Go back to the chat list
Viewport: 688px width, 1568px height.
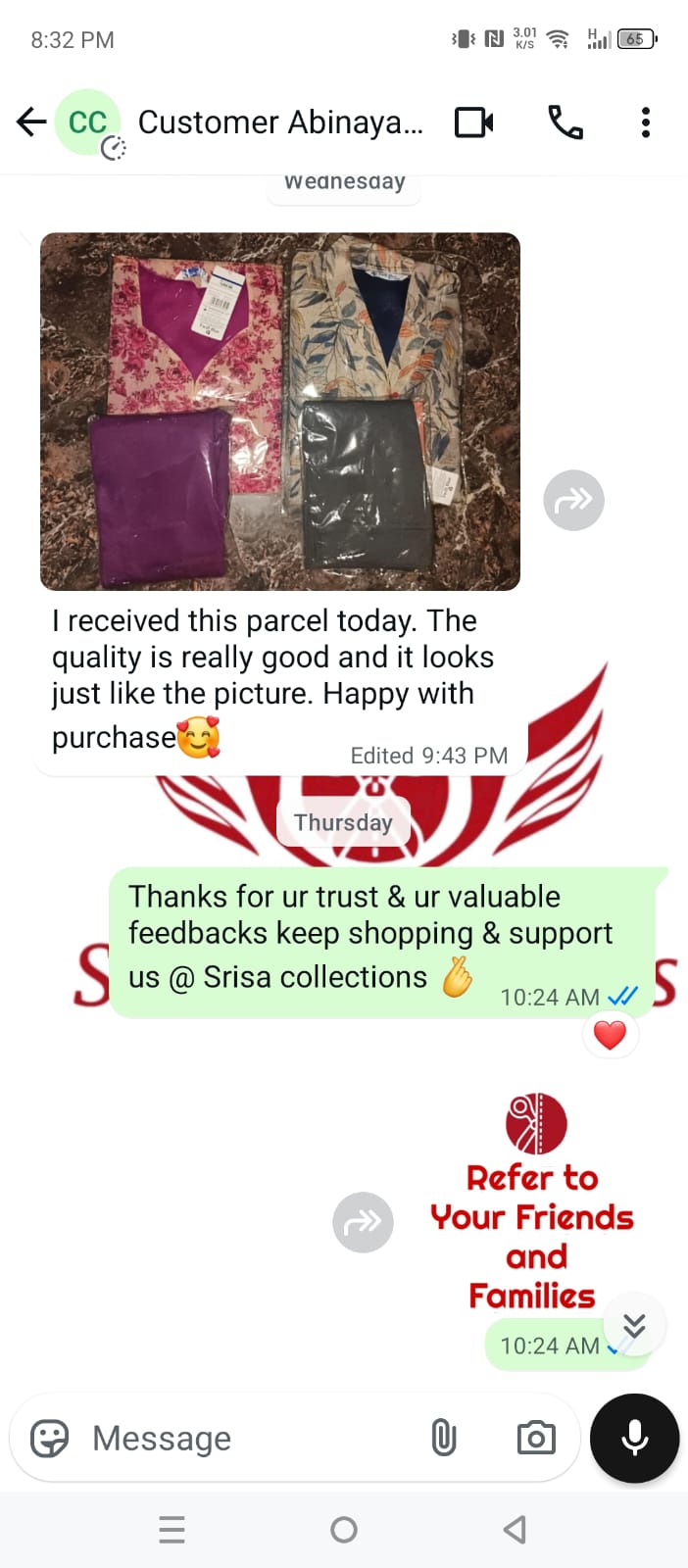(31, 122)
